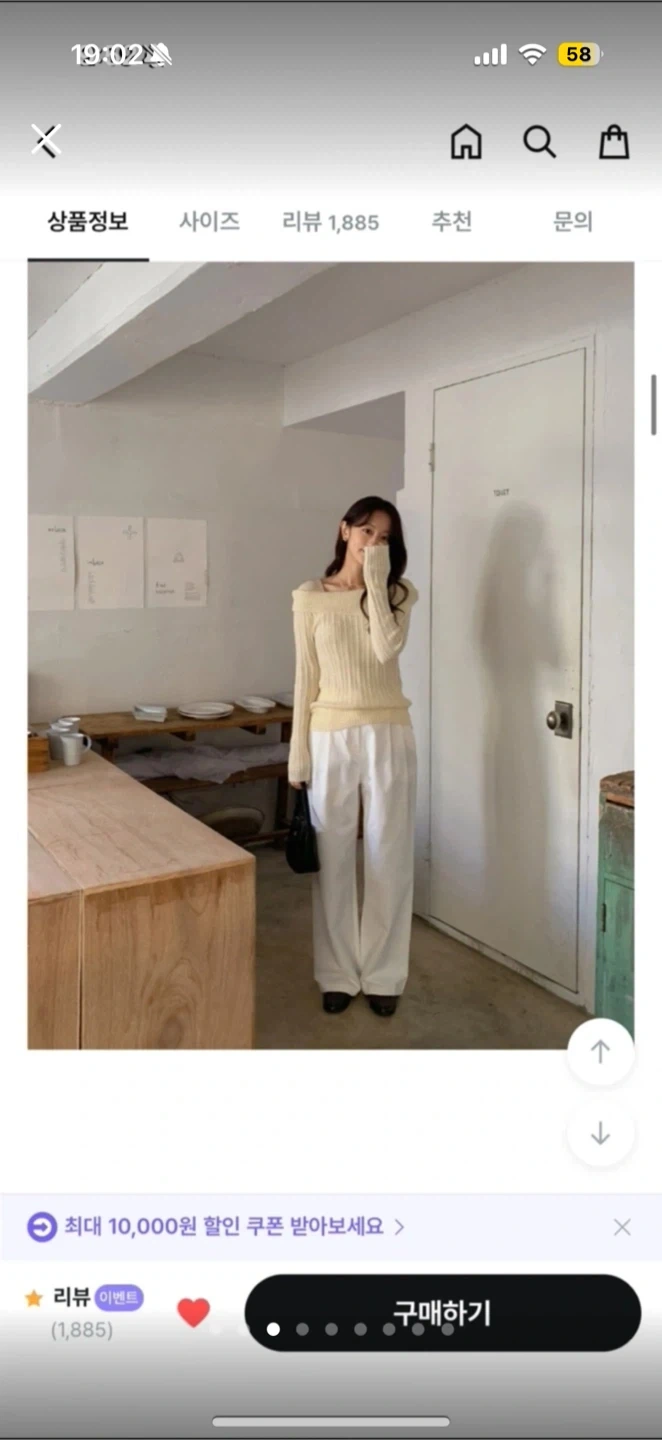The image size is (662, 1440).
Task: Open the shopping bag
Action: pyautogui.click(x=614, y=142)
